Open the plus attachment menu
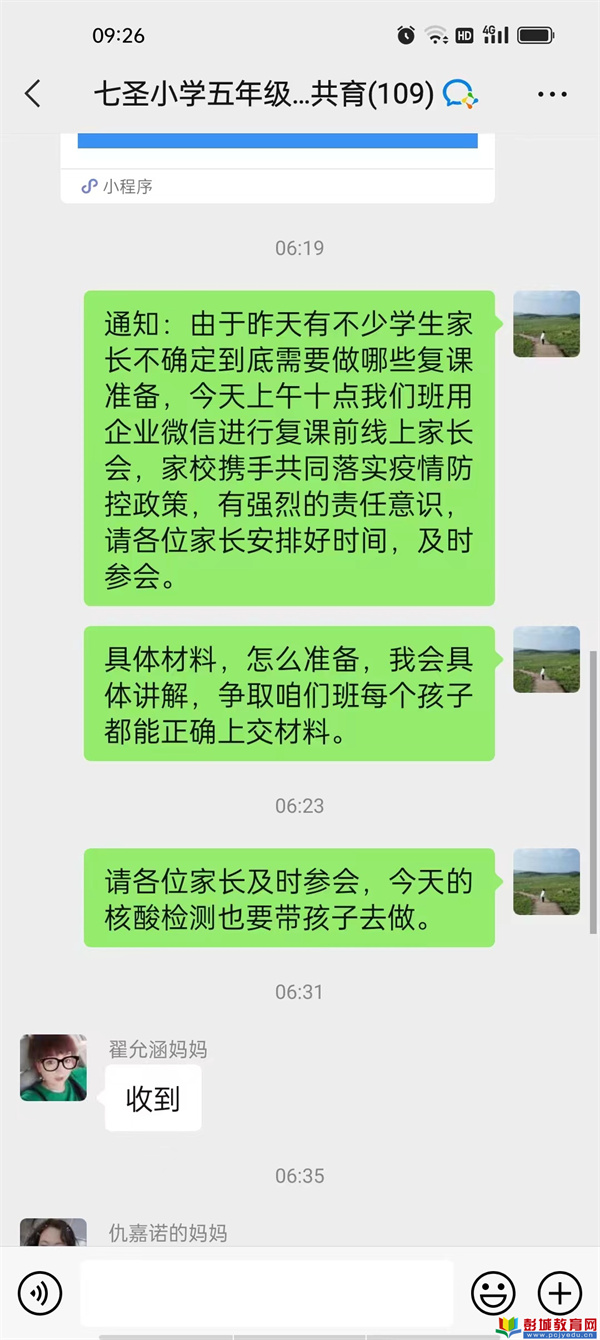 560,1293
